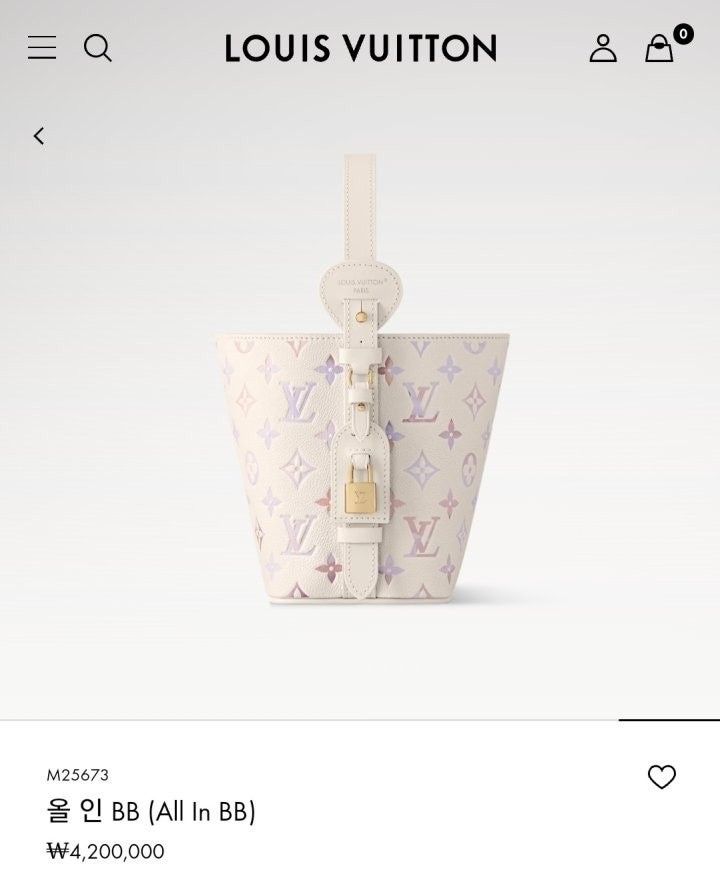Open the search icon

click(97, 48)
